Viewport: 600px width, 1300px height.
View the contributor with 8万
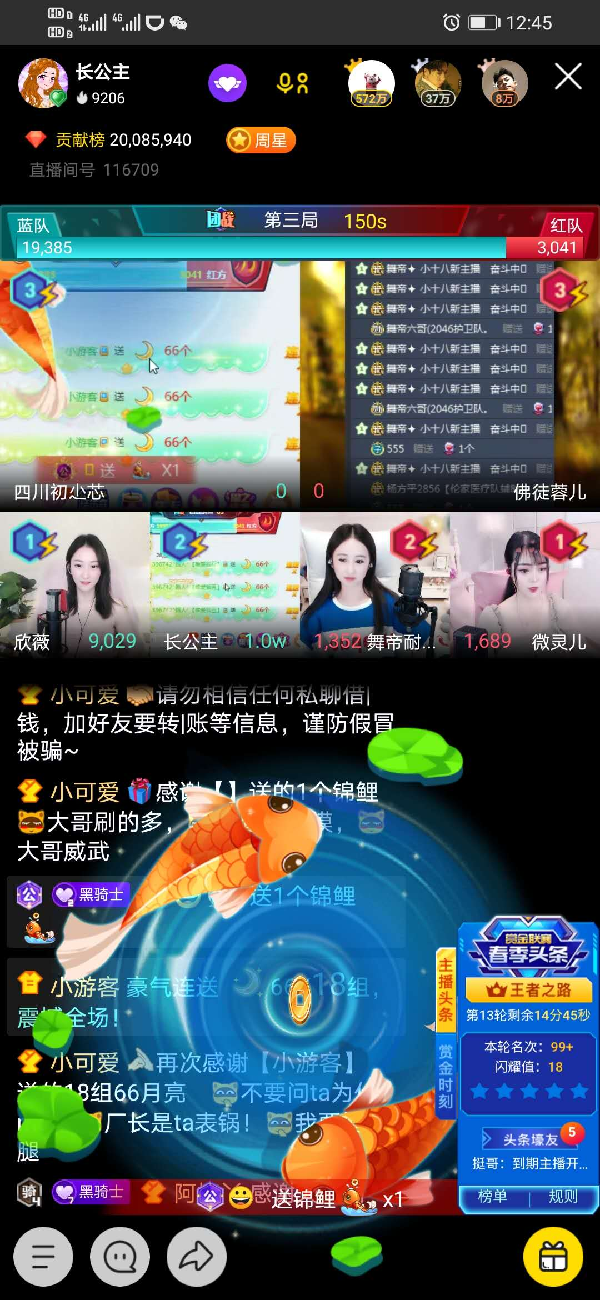click(504, 82)
